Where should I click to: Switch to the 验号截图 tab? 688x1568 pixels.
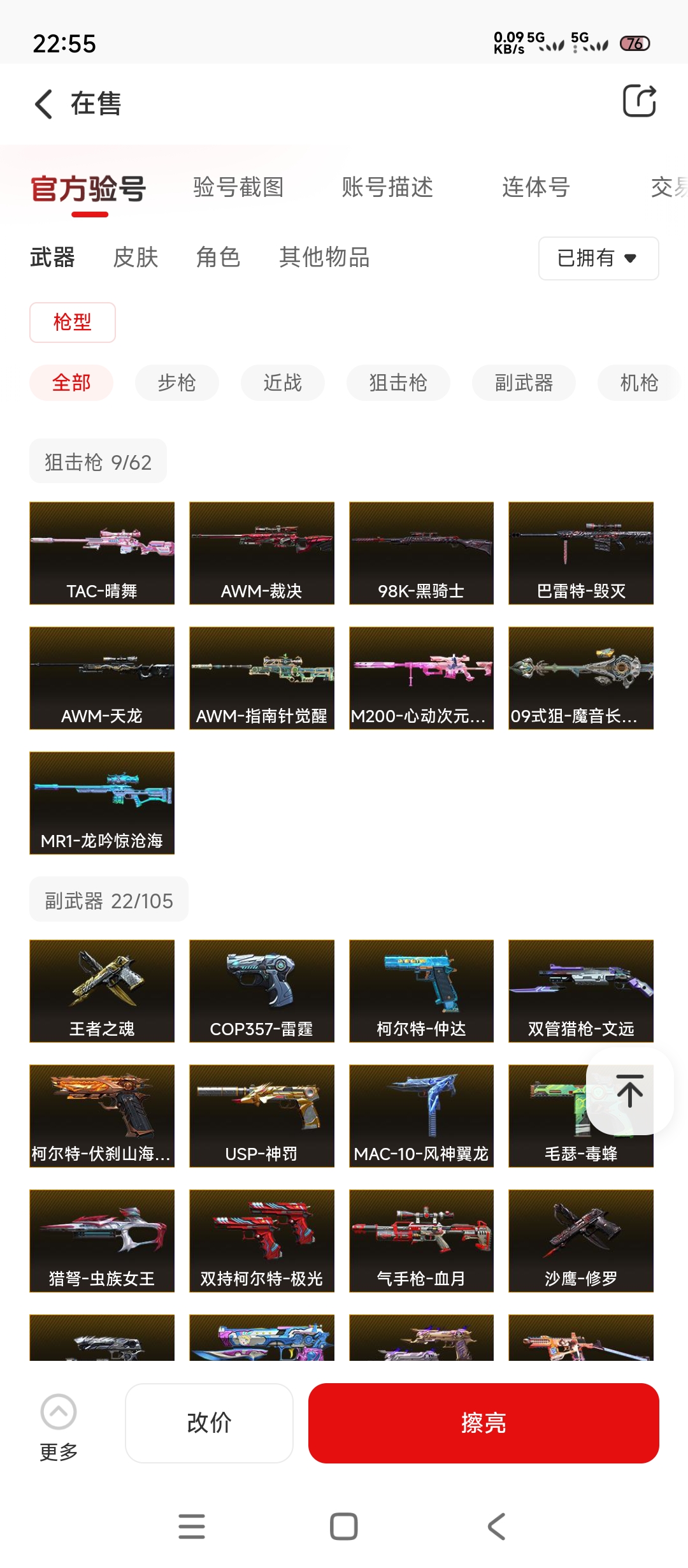238,187
